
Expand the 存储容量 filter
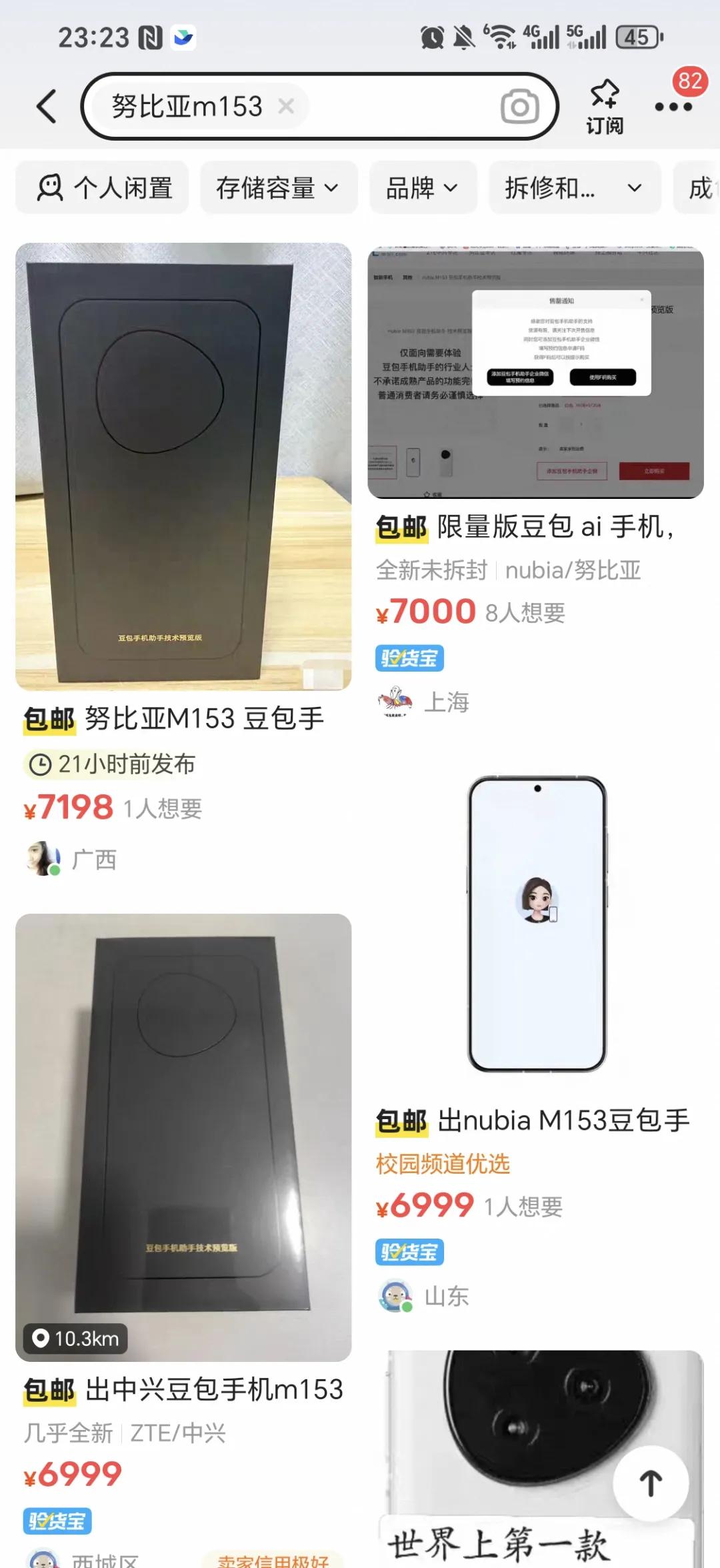click(278, 188)
